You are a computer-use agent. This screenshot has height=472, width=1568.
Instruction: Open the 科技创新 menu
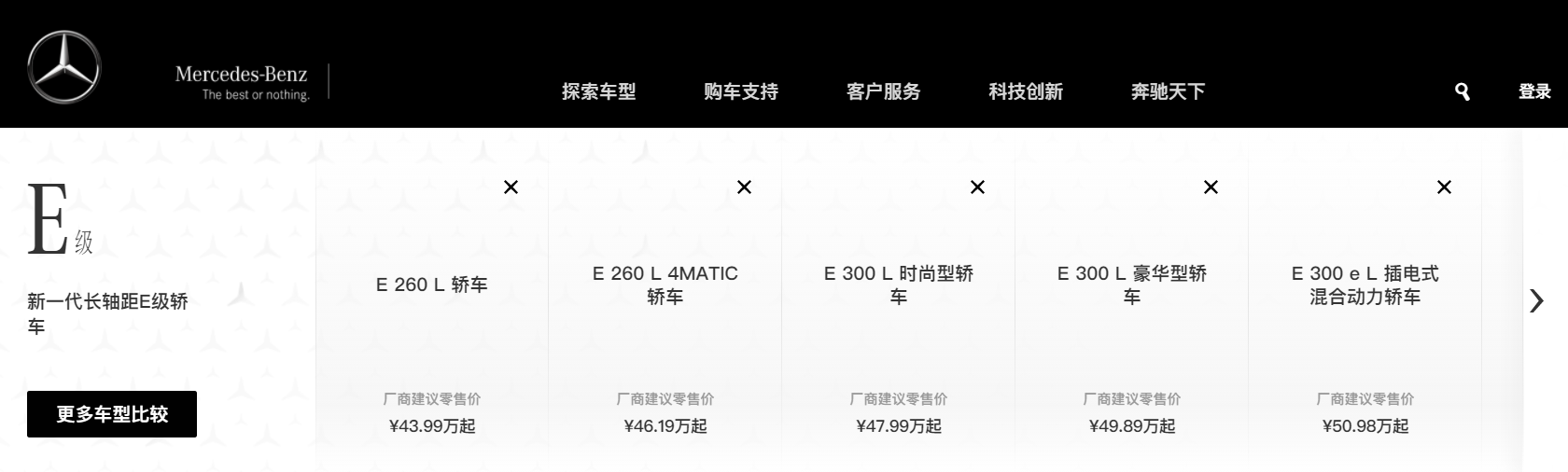(1026, 91)
